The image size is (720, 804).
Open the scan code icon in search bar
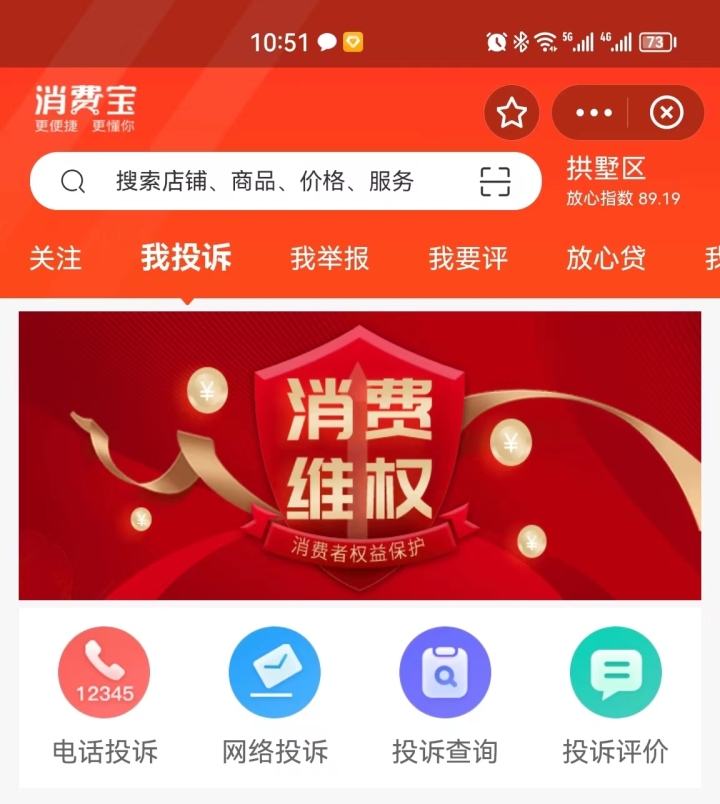pyautogui.click(x=495, y=182)
